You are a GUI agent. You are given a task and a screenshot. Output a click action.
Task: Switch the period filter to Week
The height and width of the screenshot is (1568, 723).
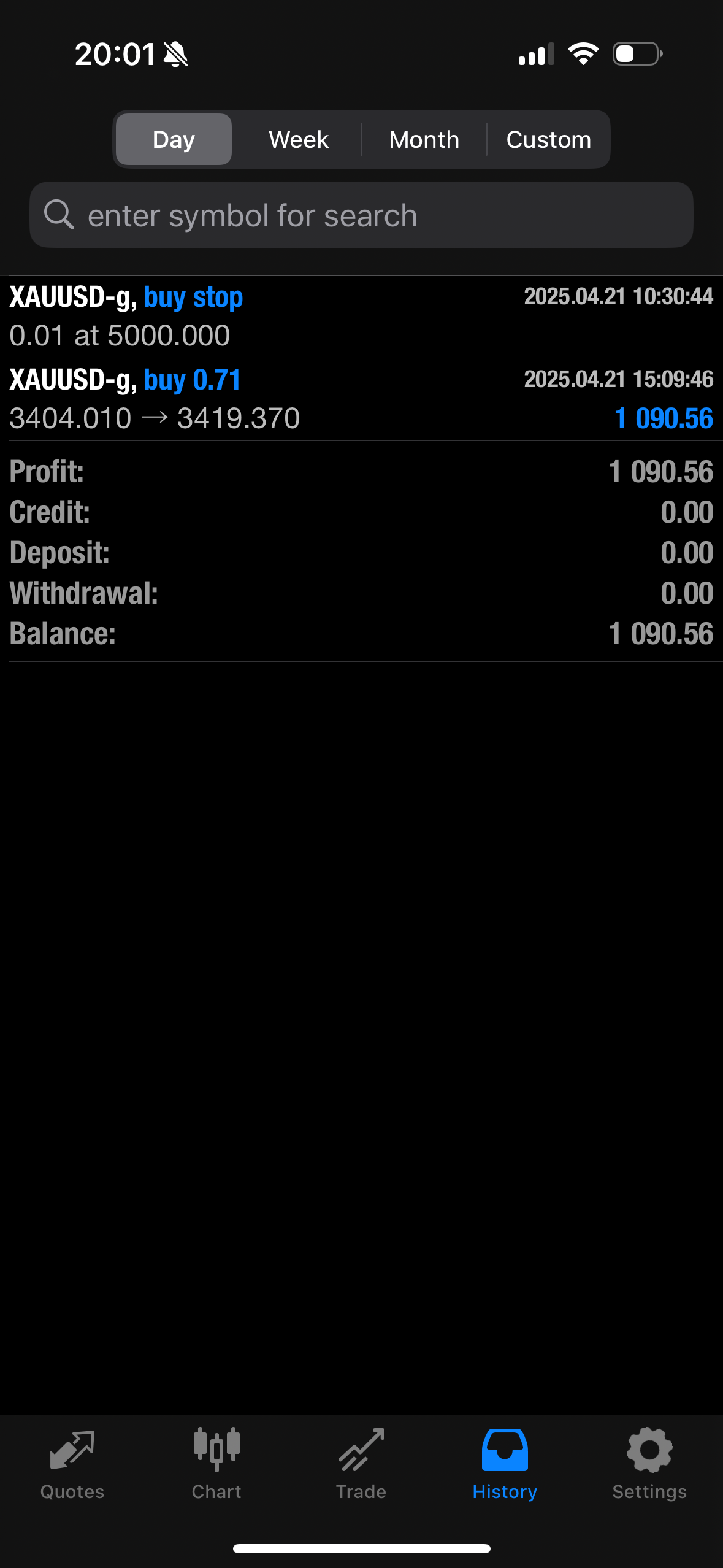[x=297, y=139]
